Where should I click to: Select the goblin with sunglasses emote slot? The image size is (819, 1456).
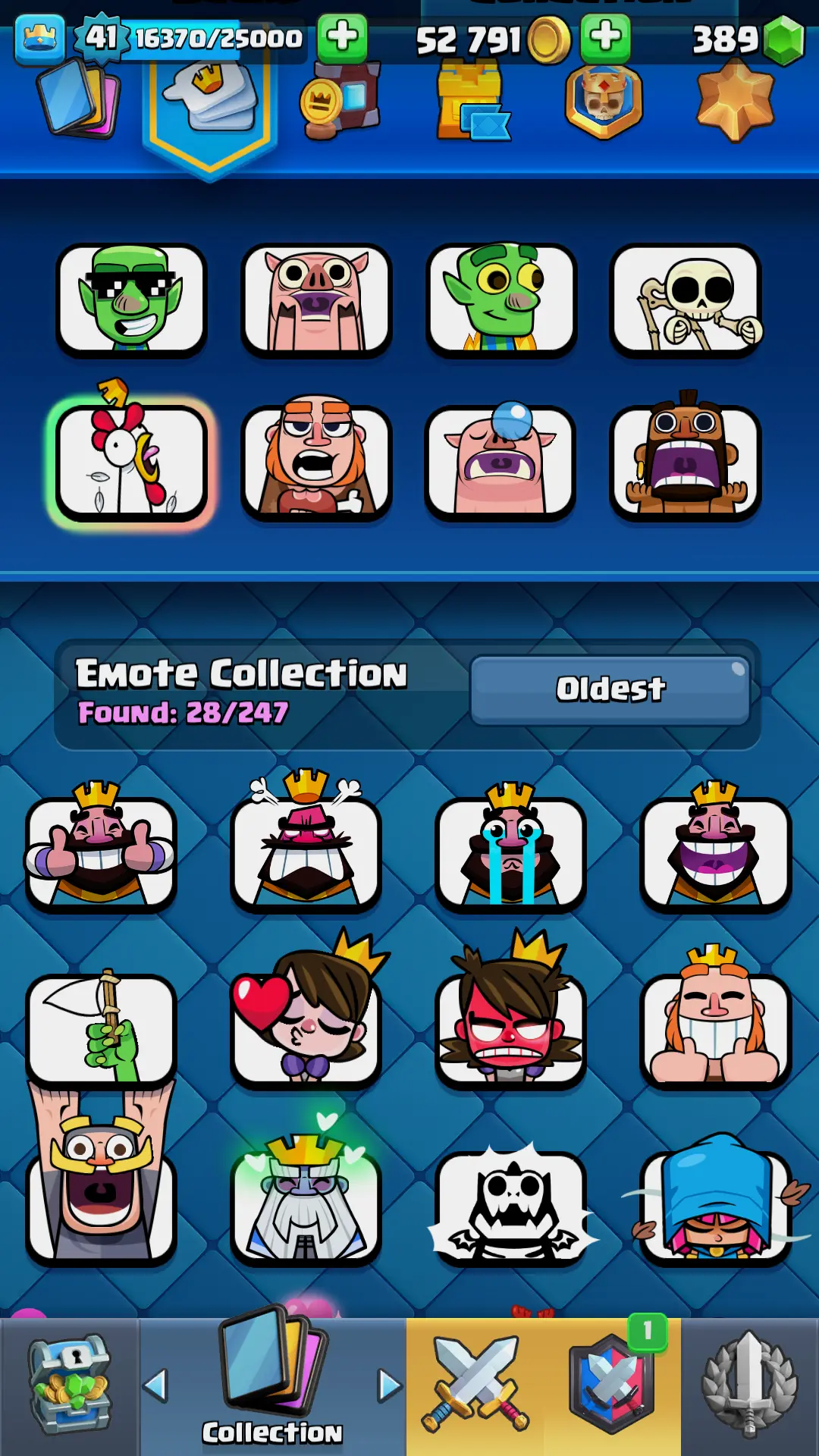tap(132, 300)
